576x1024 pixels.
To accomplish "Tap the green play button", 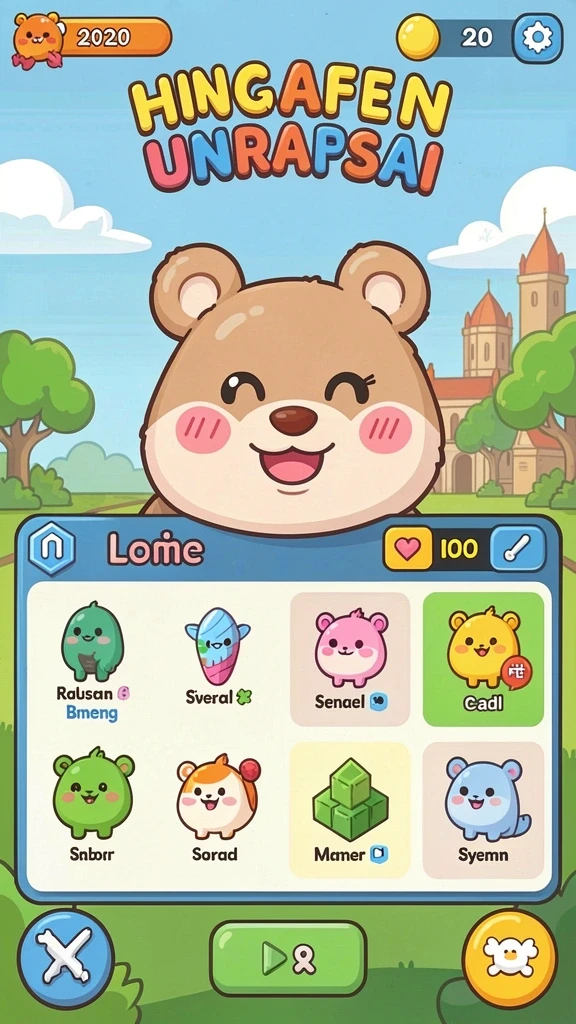I will coord(288,959).
